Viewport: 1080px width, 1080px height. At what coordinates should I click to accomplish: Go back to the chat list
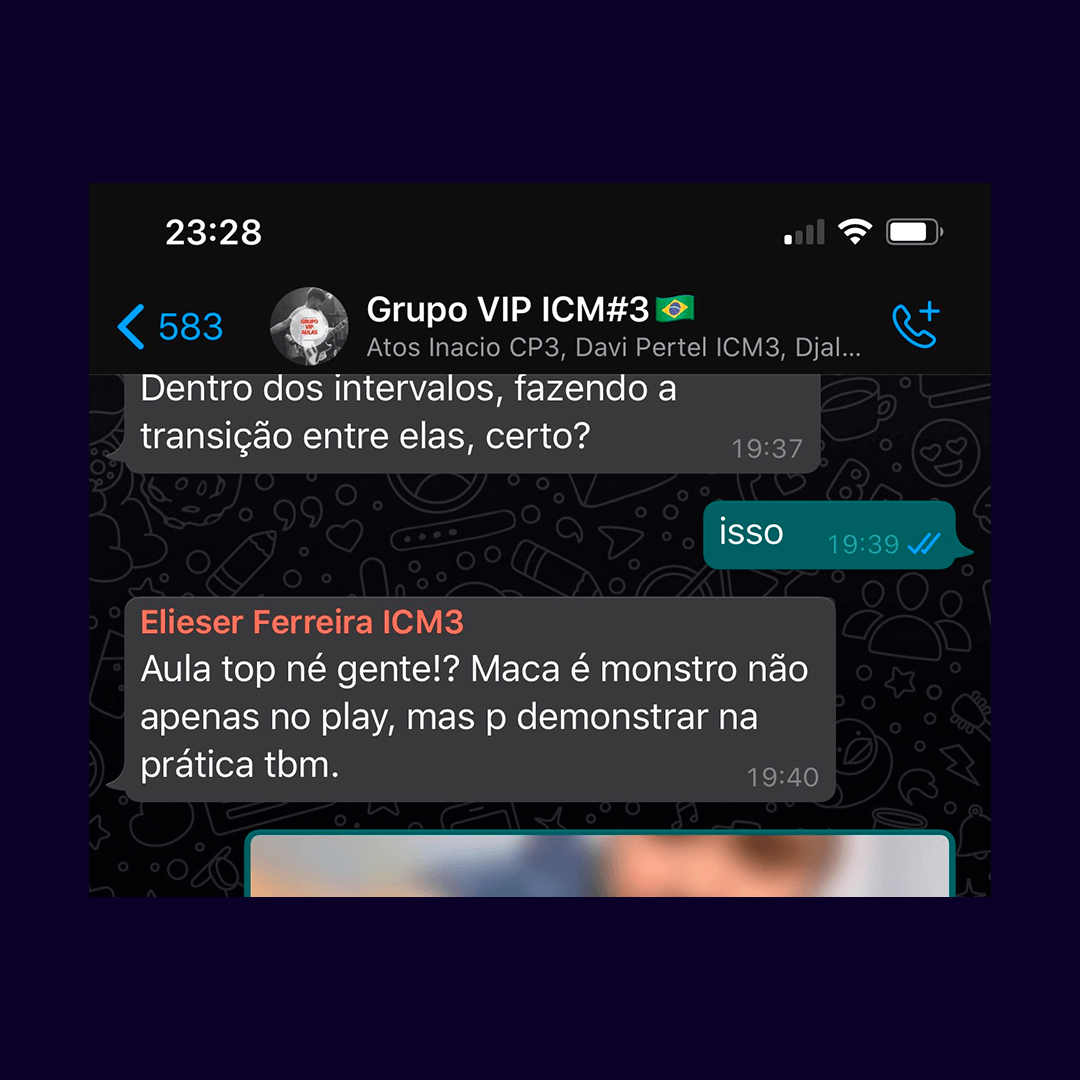pos(170,326)
